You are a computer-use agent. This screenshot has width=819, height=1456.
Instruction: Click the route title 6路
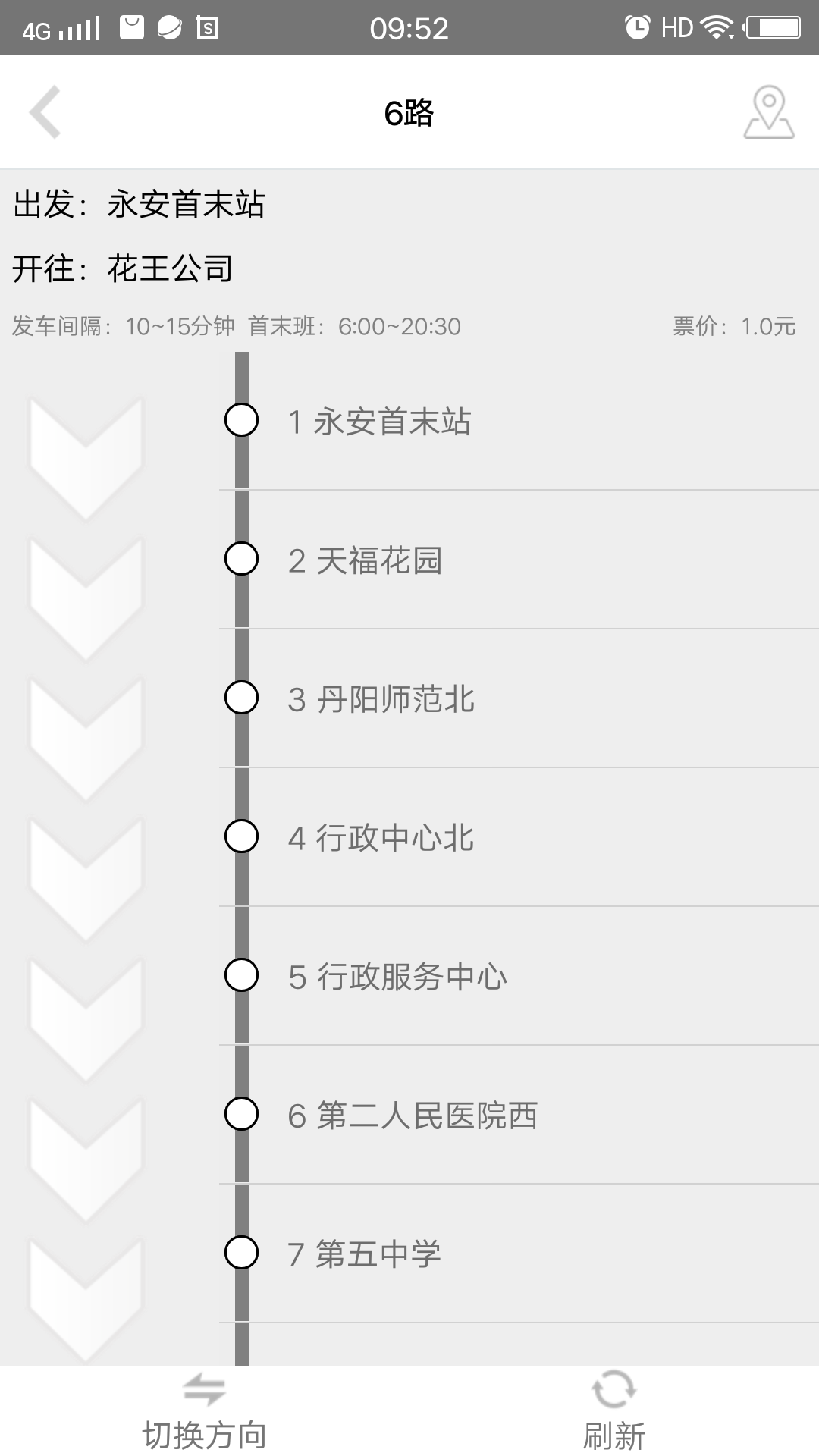(409, 112)
